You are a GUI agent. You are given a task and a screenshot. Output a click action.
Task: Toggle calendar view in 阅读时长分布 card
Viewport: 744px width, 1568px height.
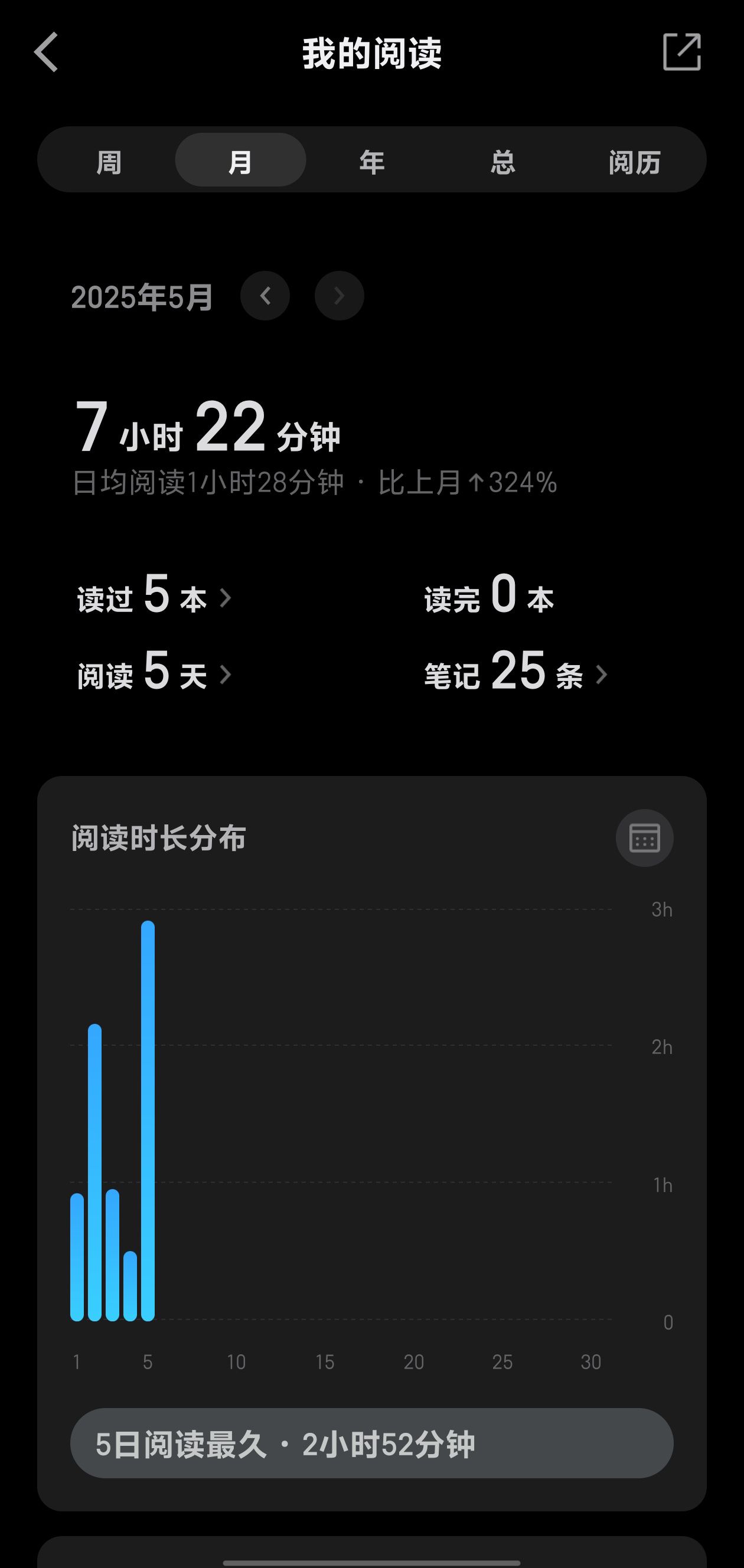pyautogui.click(x=644, y=838)
